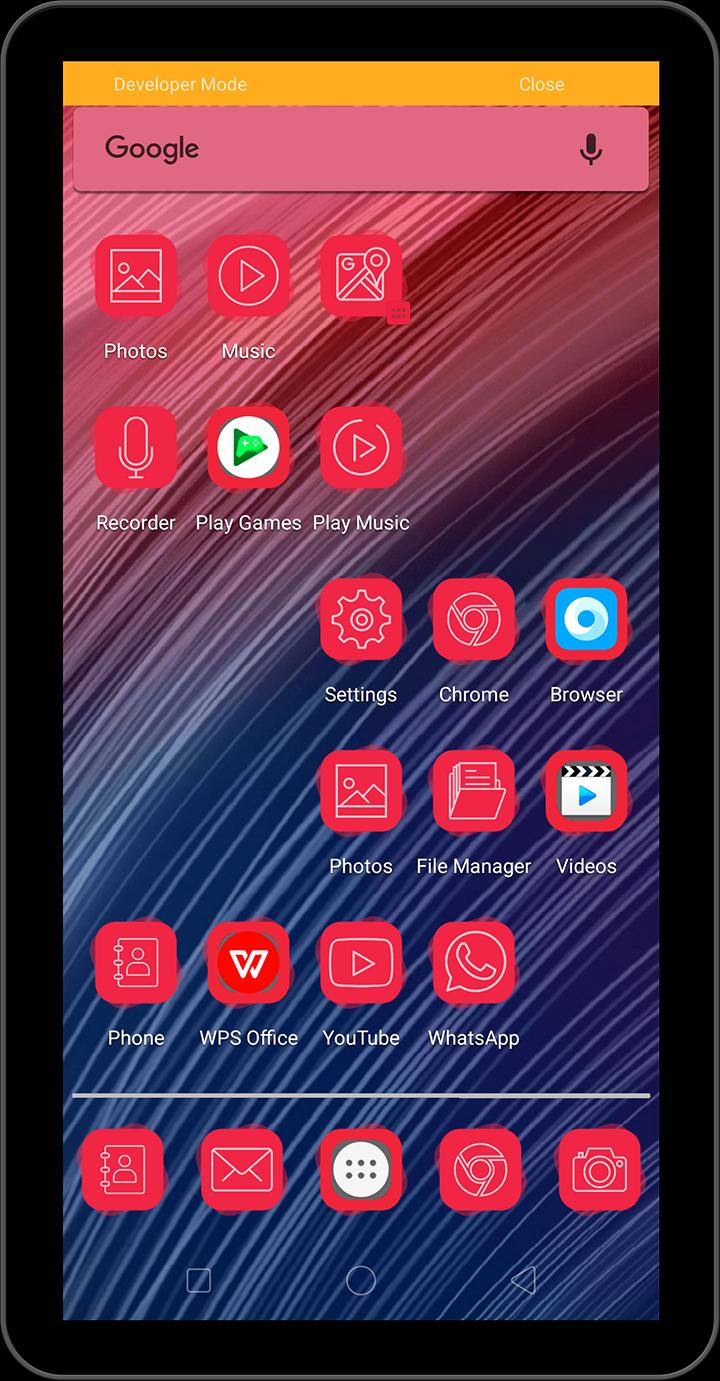This screenshot has height=1381, width=720.
Task: Open the mail envelope app in the dock
Action: point(242,1170)
